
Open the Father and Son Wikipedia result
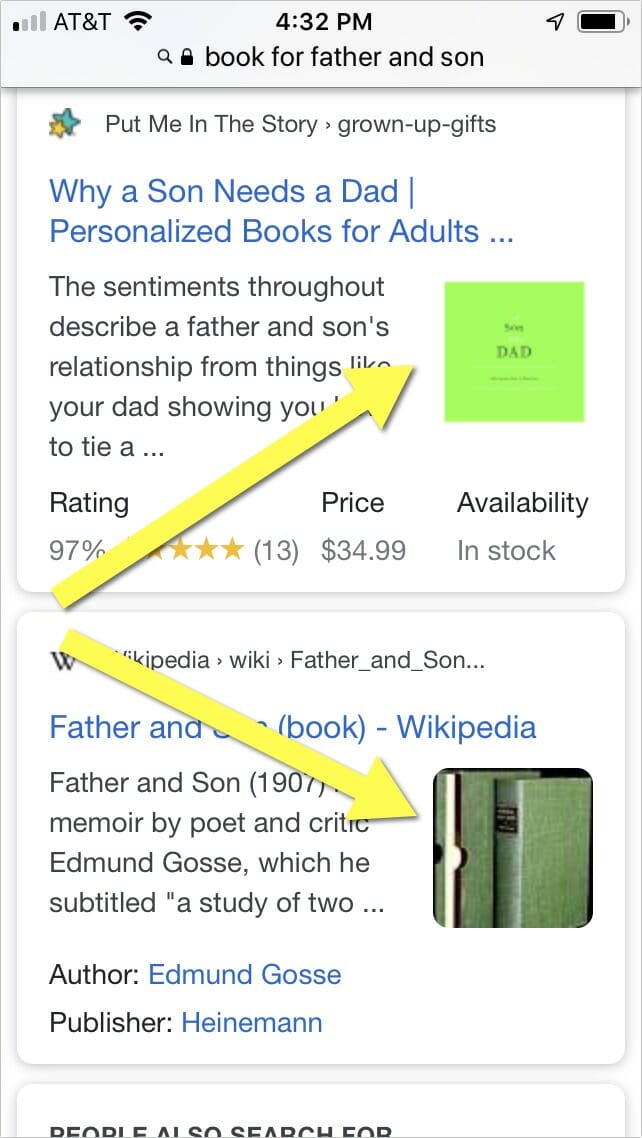click(292, 727)
